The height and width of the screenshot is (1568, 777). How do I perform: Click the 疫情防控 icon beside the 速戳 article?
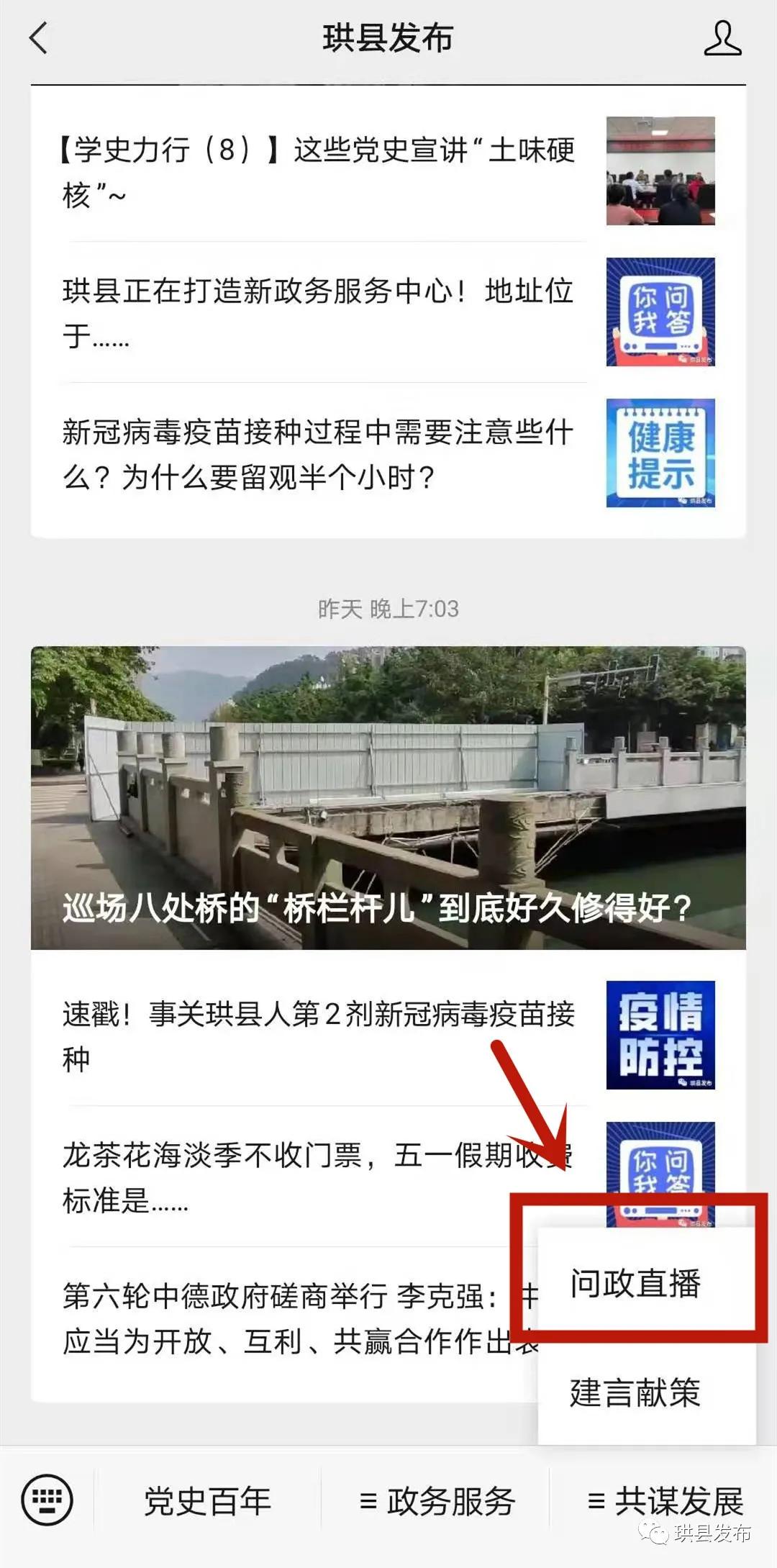click(660, 1035)
